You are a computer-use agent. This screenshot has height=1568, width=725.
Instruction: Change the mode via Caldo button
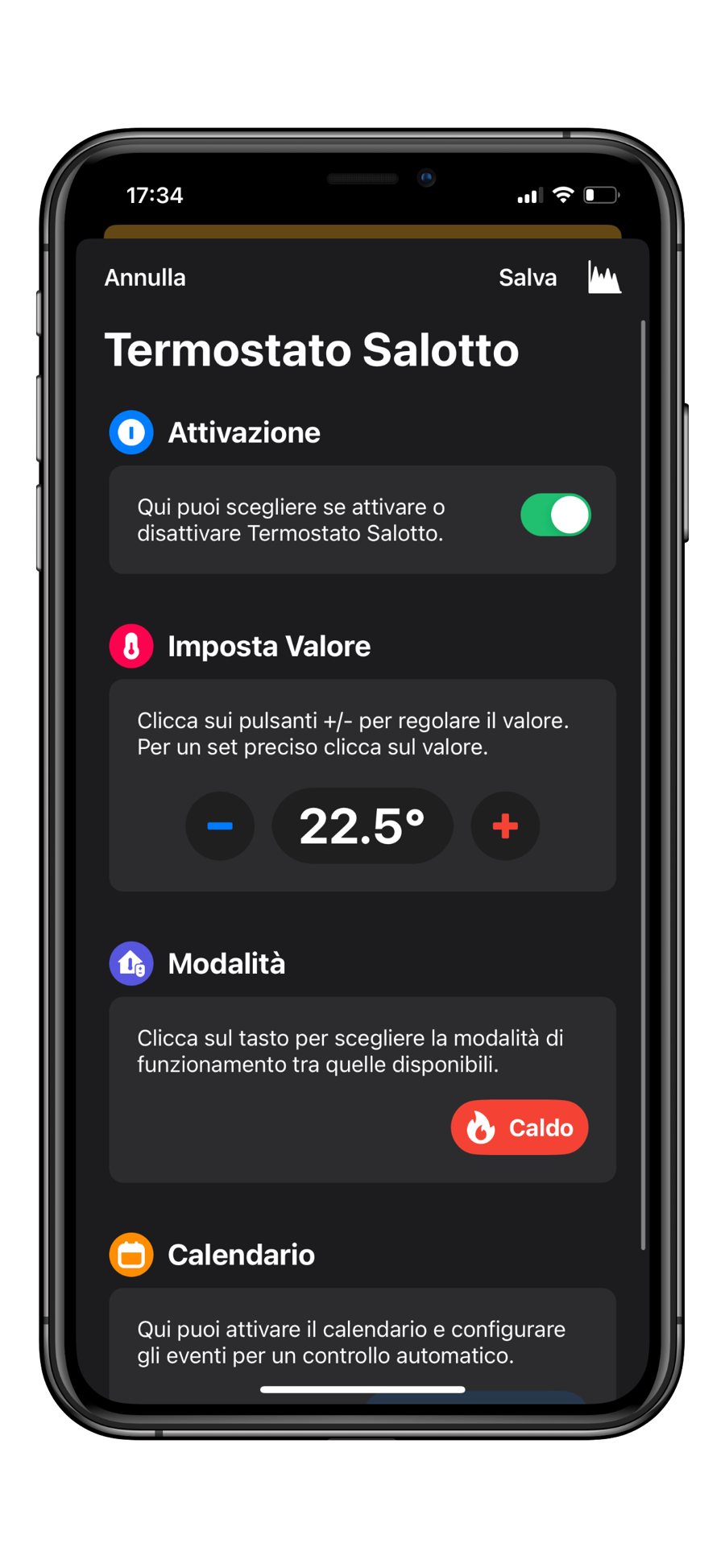520,1127
